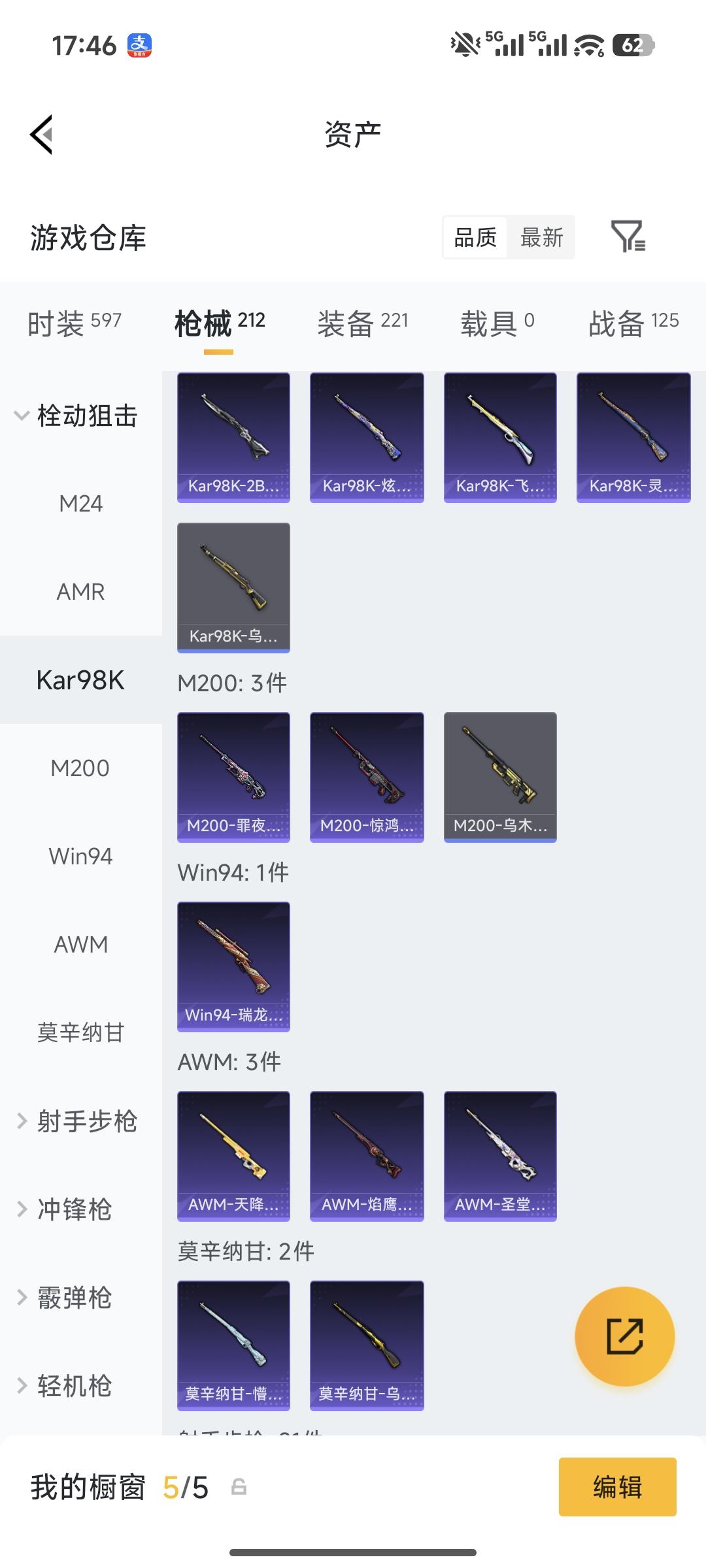Expand the 射手步枪 category
The height and width of the screenshot is (1568, 706).
click(78, 1121)
